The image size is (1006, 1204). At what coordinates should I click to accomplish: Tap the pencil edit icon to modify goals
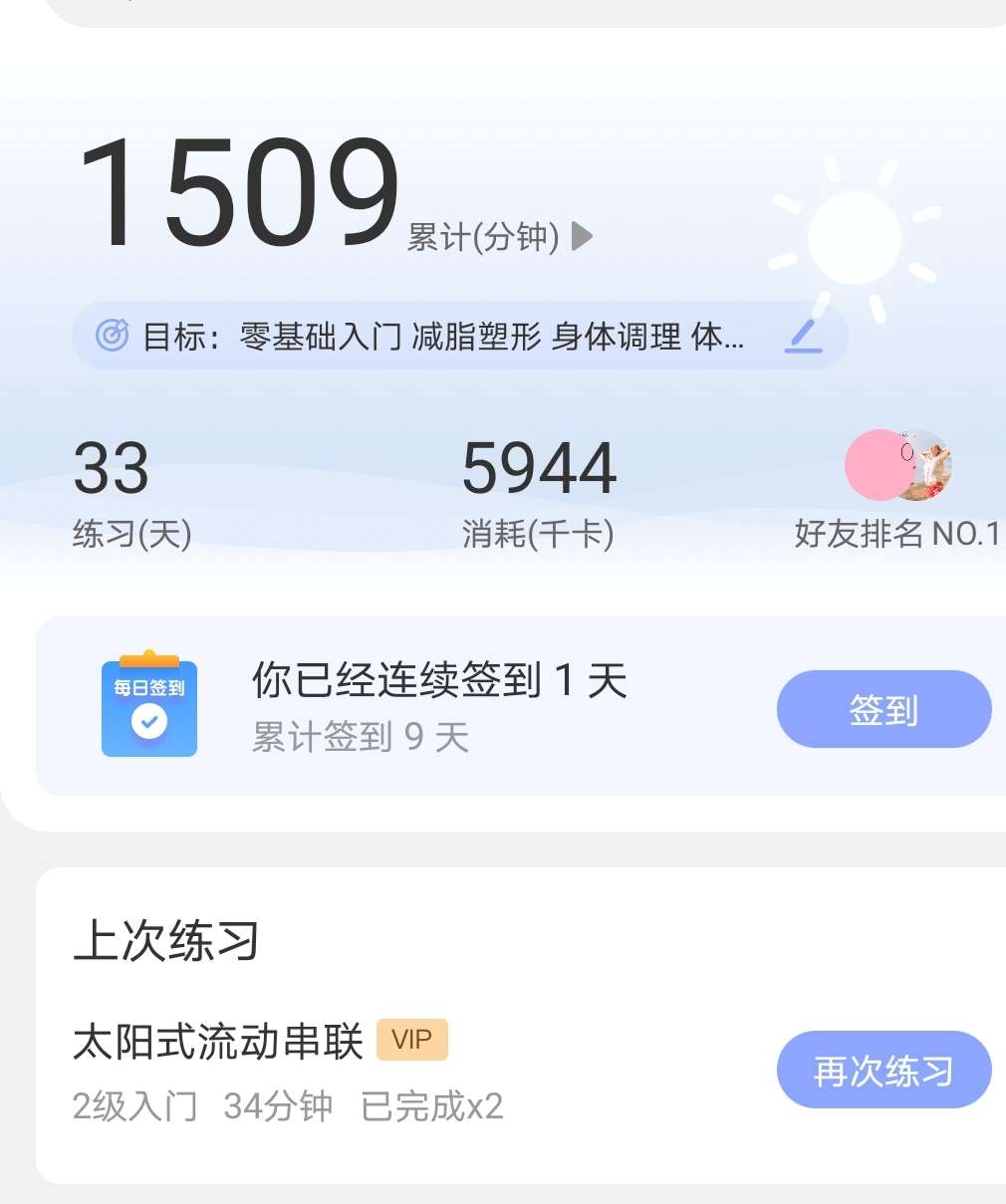pos(803,337)
